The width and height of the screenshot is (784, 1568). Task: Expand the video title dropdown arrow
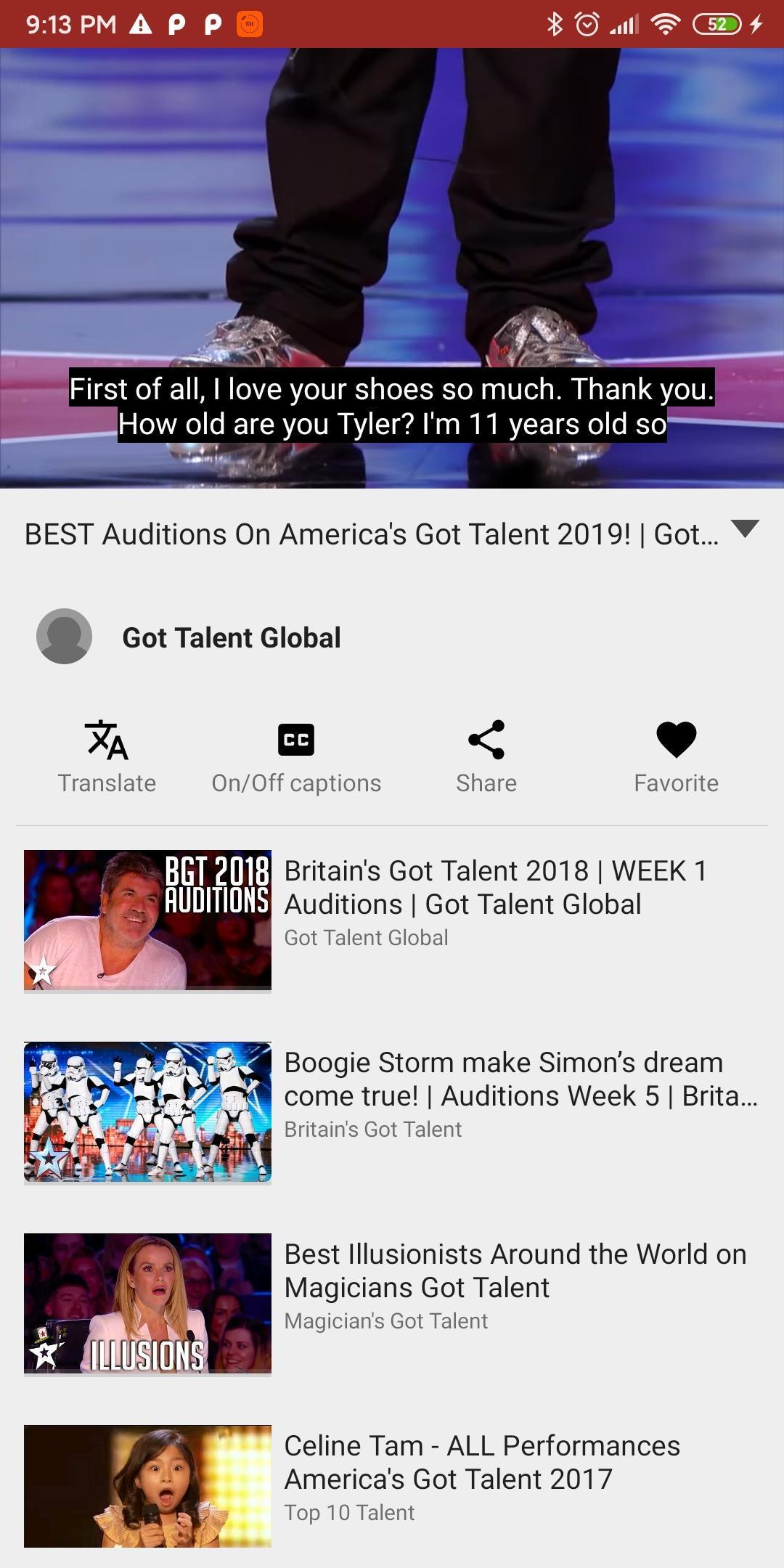[745, 529]
